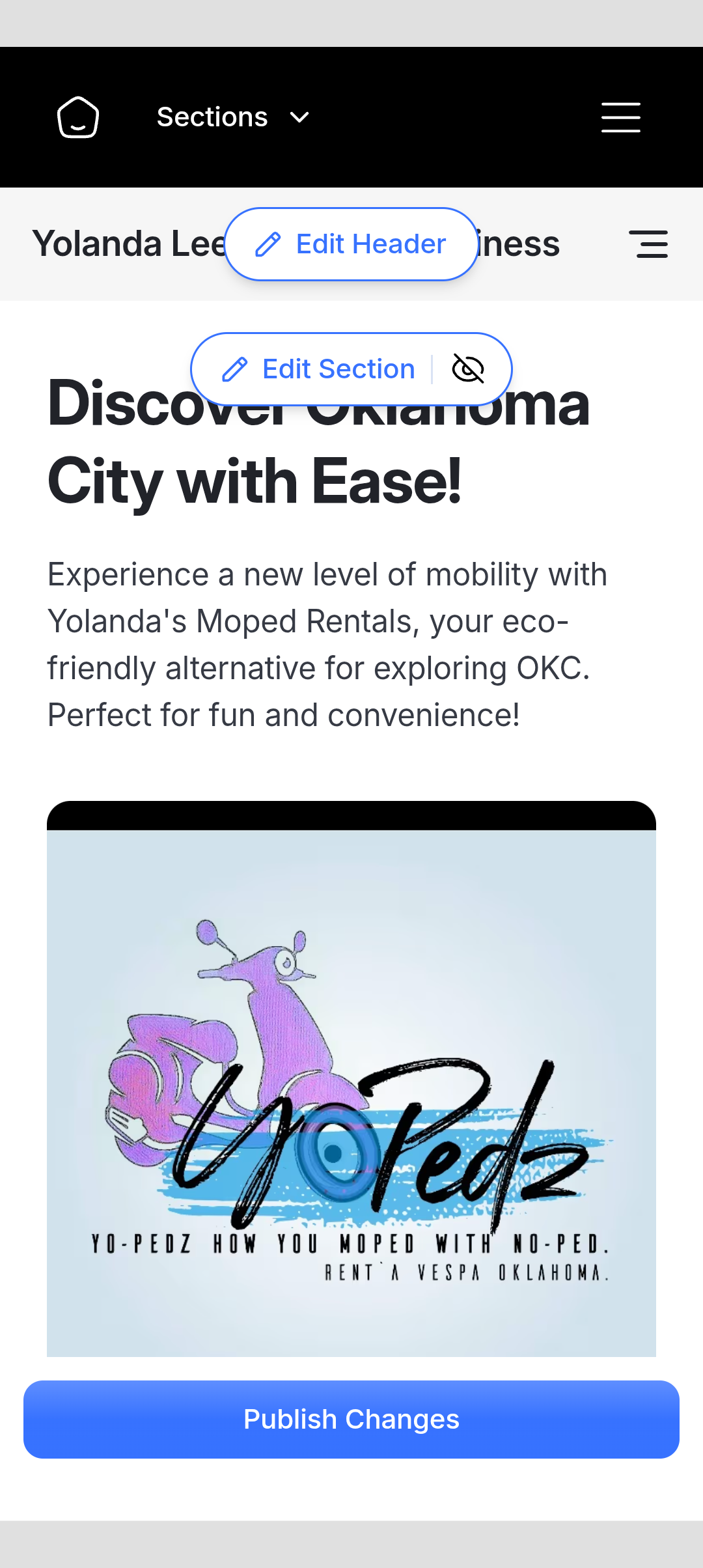Open the top hamburger menu
703x1568 pixels.
click(x=620, y=118)
